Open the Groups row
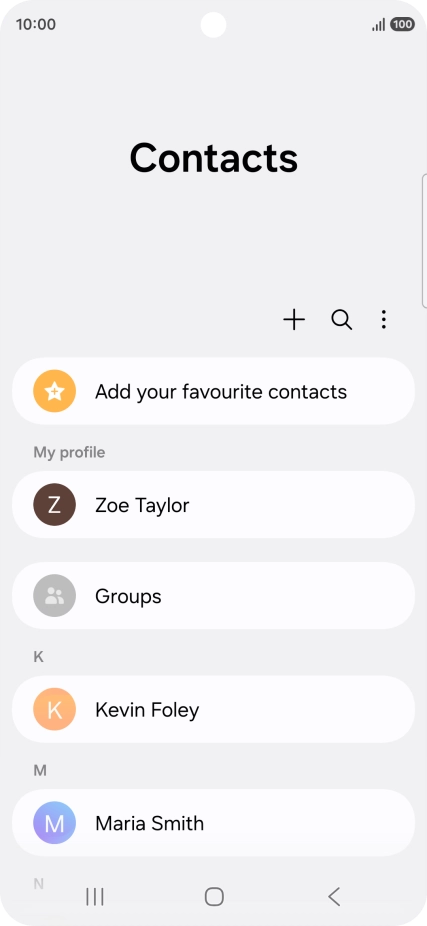This screenshot has width=427, height=926. click(x=213, y=595)
